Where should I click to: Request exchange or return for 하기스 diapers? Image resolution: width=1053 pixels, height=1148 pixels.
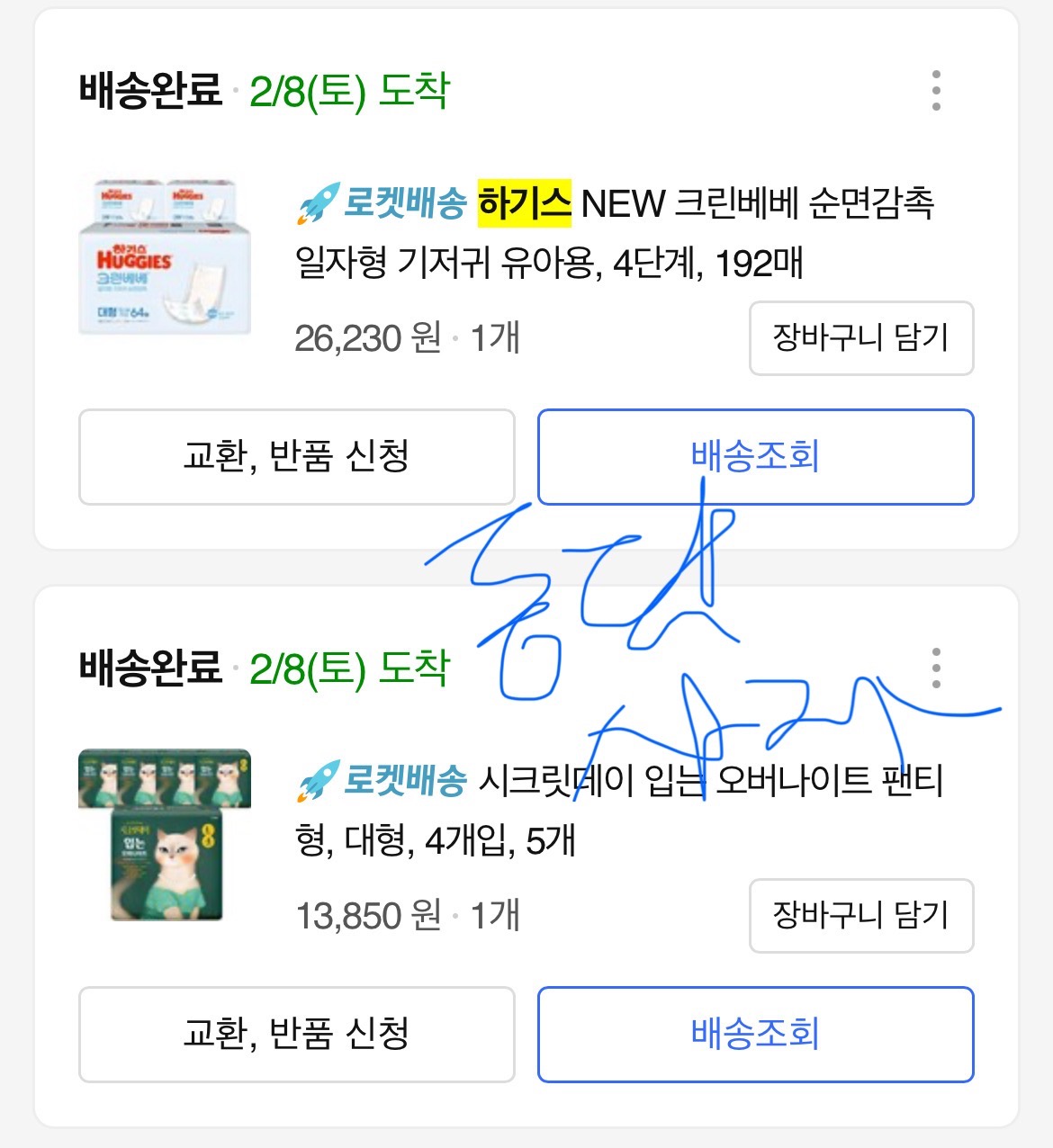tap(296, 457)
